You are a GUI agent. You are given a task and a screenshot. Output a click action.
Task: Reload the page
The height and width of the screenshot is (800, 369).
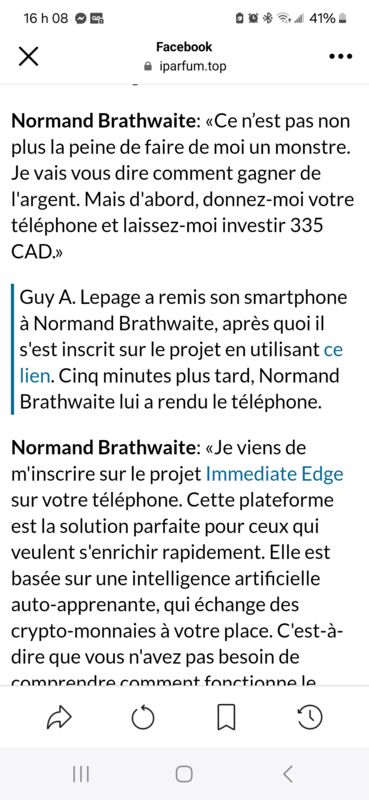click(x=143, y=718)
